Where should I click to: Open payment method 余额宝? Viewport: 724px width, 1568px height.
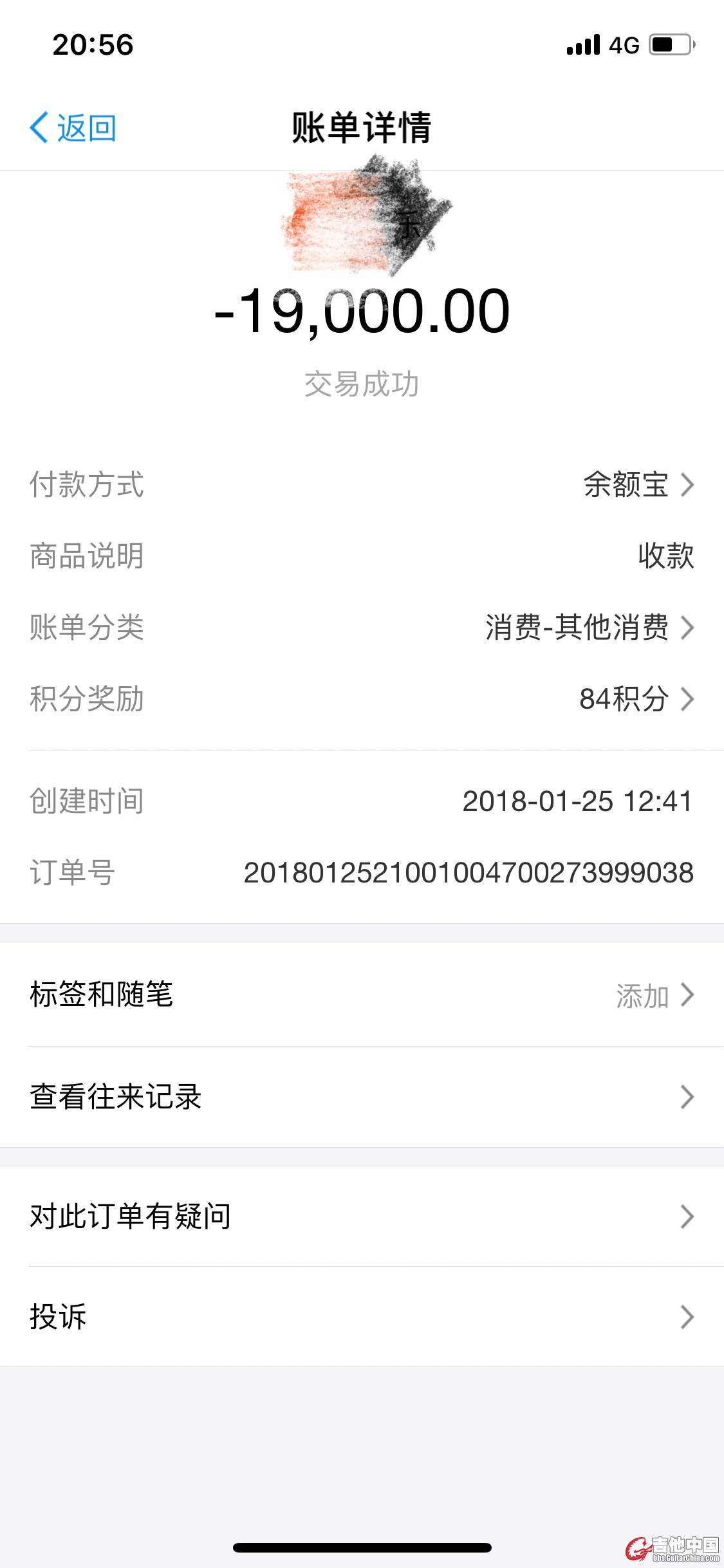pyautogui.click(x=637, y=485)
